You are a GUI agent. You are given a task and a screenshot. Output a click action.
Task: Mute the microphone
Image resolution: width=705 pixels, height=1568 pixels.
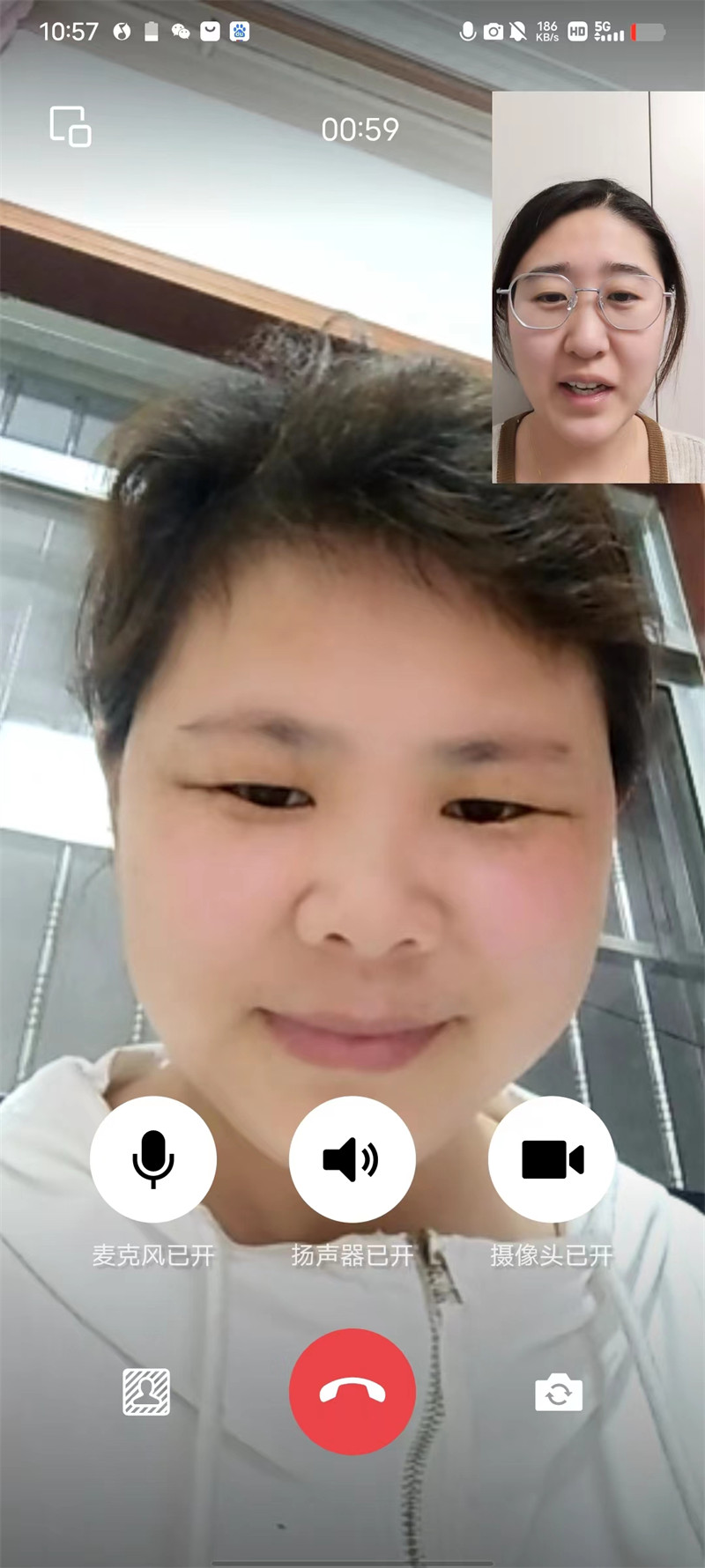coord(153,1159)
